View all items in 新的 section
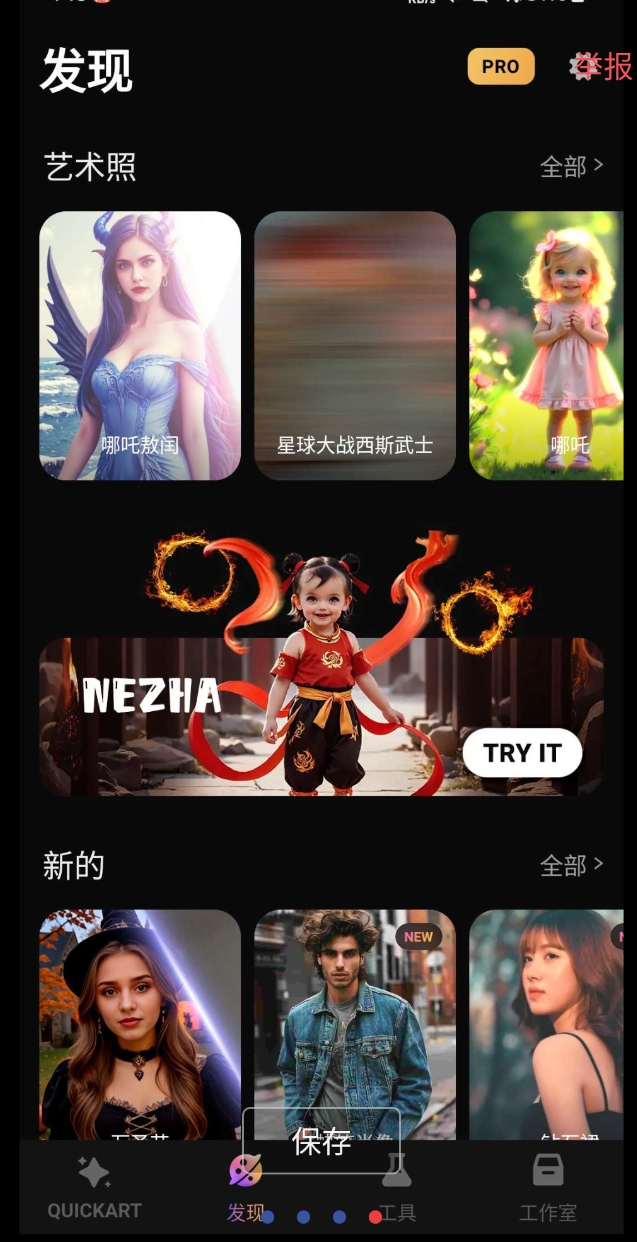Screen dimensions: 637x1242 click(x=571, y=864)
